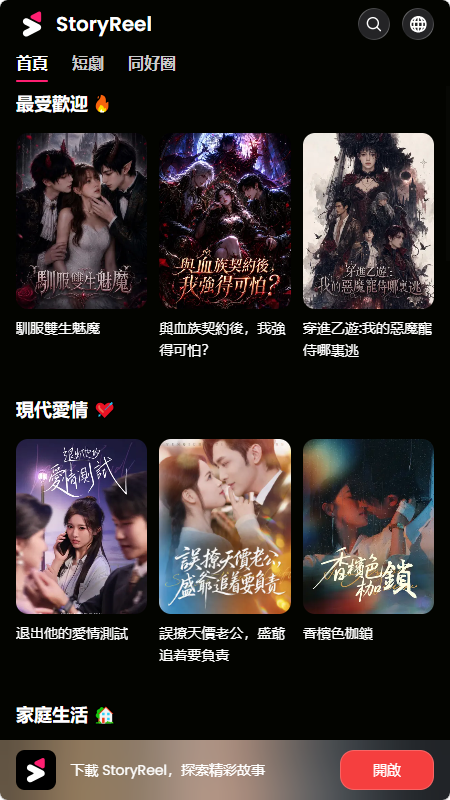Select the 首頁 tab

pyautogui.click(x=32, y=64)
